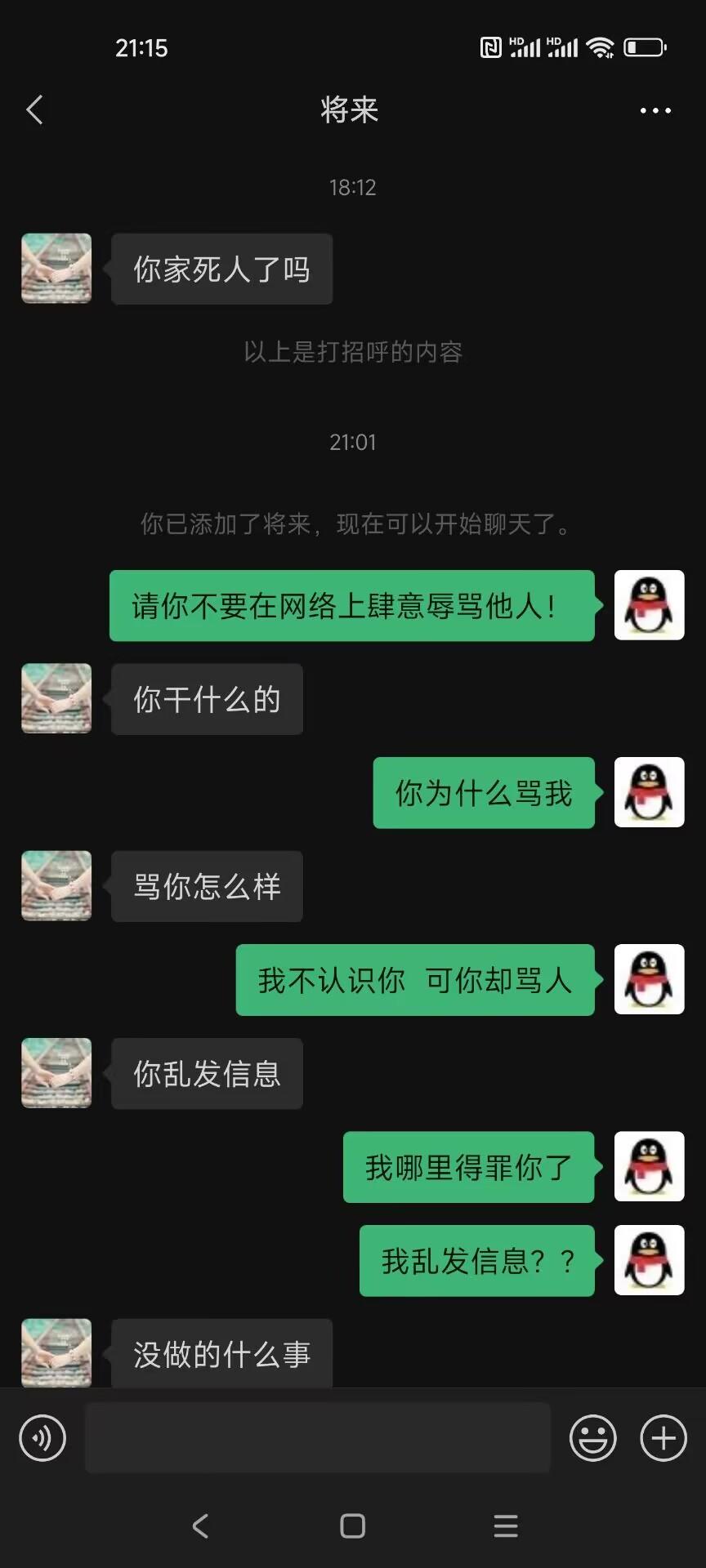Open the penguin avatar beside your first message
706x1568 pixels.
tap(649, 606)
